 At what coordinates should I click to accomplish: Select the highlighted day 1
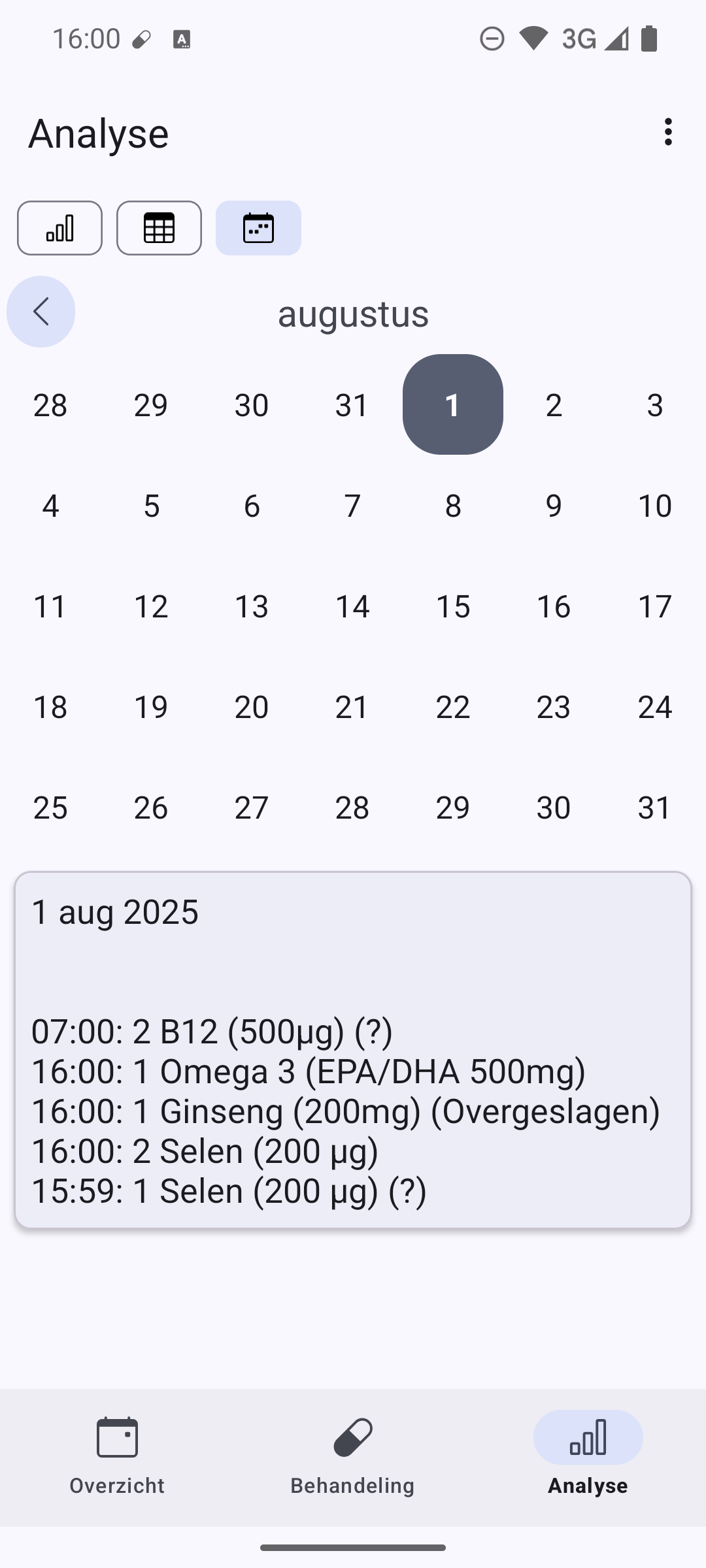click(453, 405)
